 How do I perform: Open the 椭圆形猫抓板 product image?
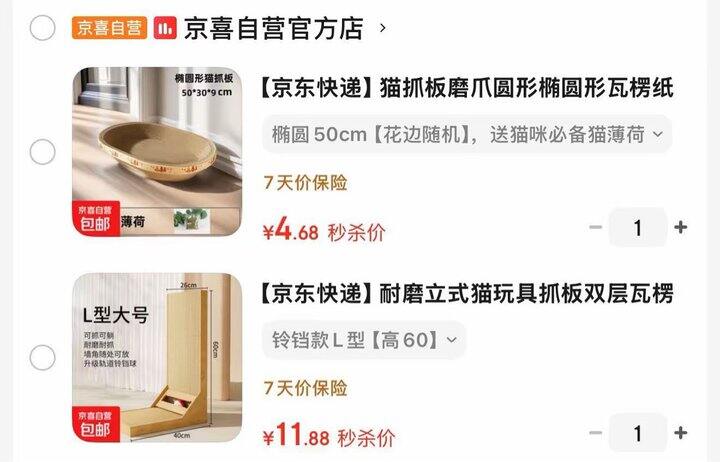157,152
